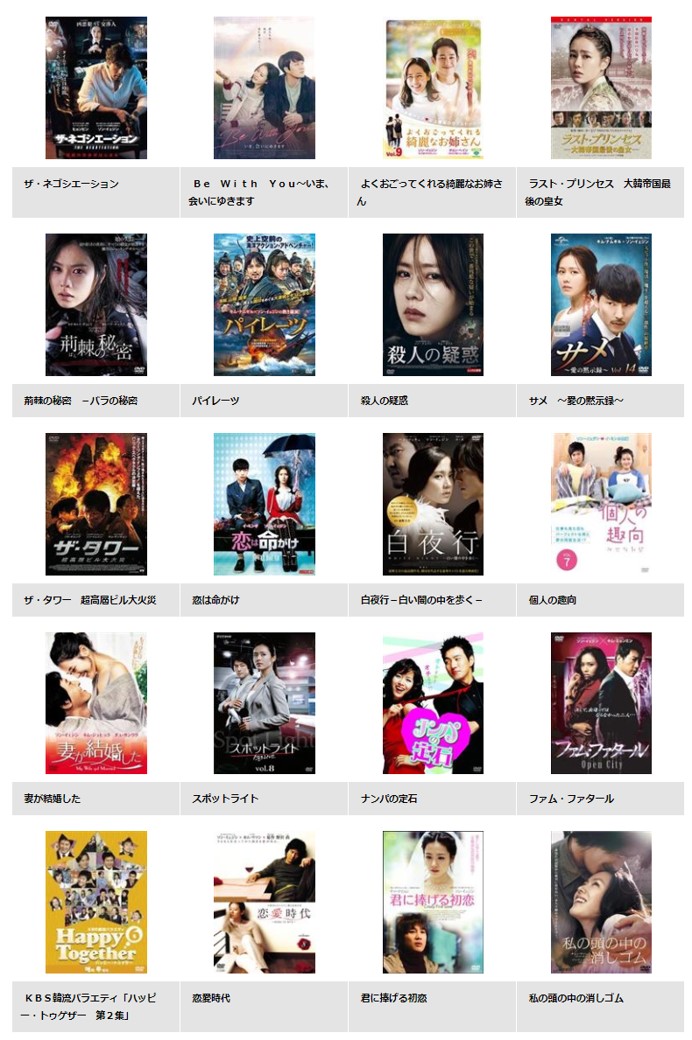Open the ザ・ネゴシエーション DVD tile
Viewport: 692px width, 1040px height.
click(x=96, y=88)
